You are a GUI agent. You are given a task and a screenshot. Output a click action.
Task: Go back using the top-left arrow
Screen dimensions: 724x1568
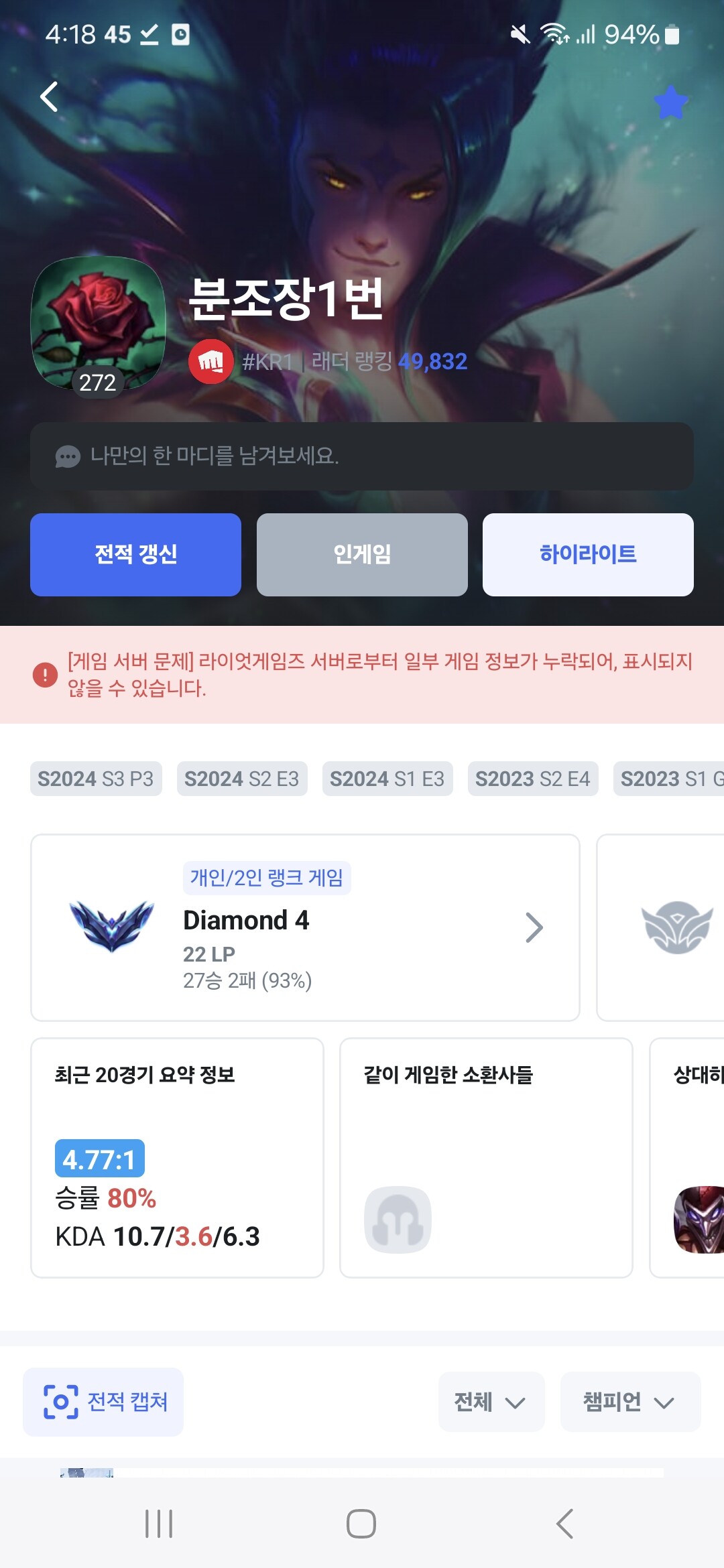click(x=50, y=97)
